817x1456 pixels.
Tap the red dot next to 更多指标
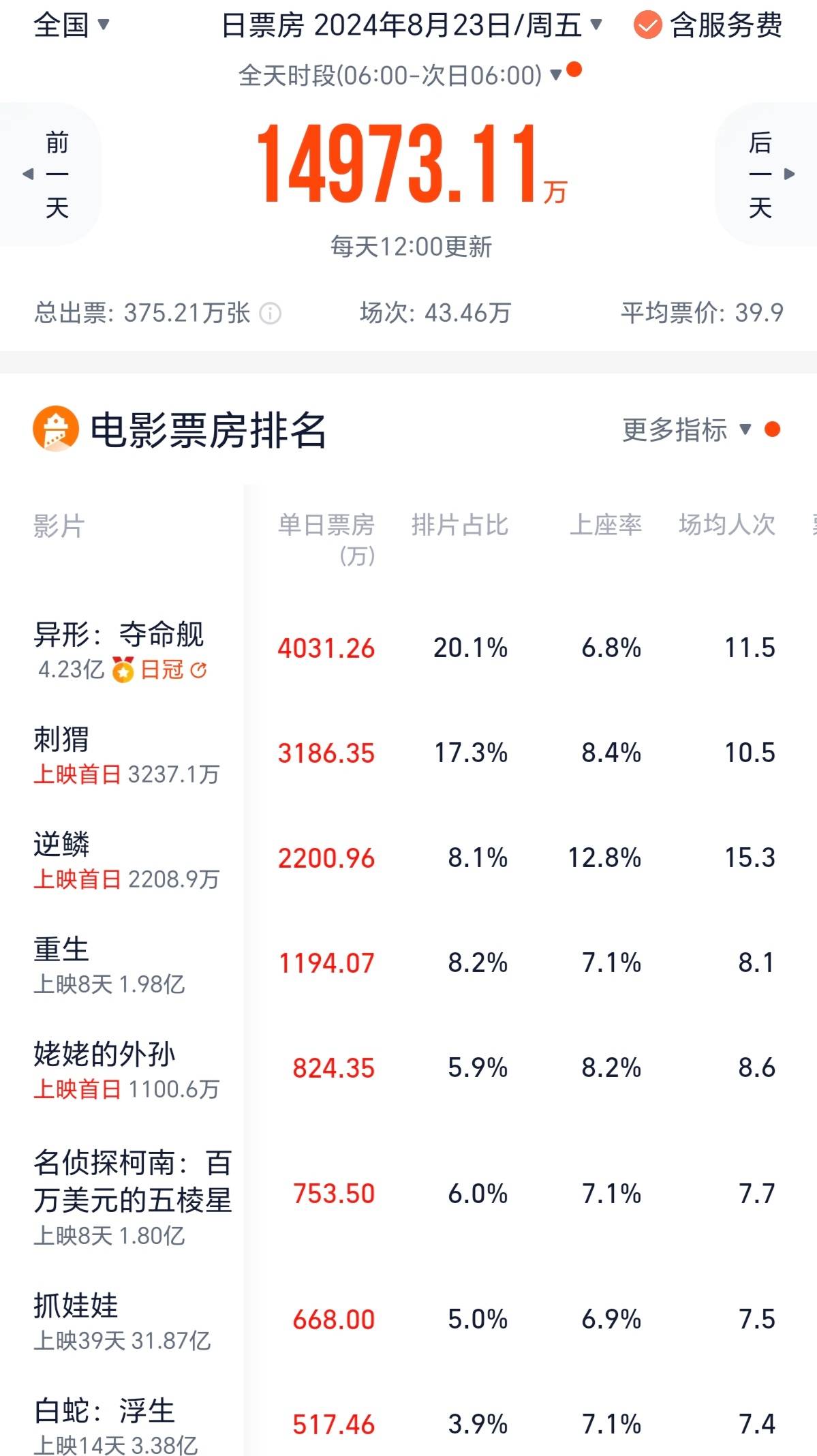click(x=771, y=431)
